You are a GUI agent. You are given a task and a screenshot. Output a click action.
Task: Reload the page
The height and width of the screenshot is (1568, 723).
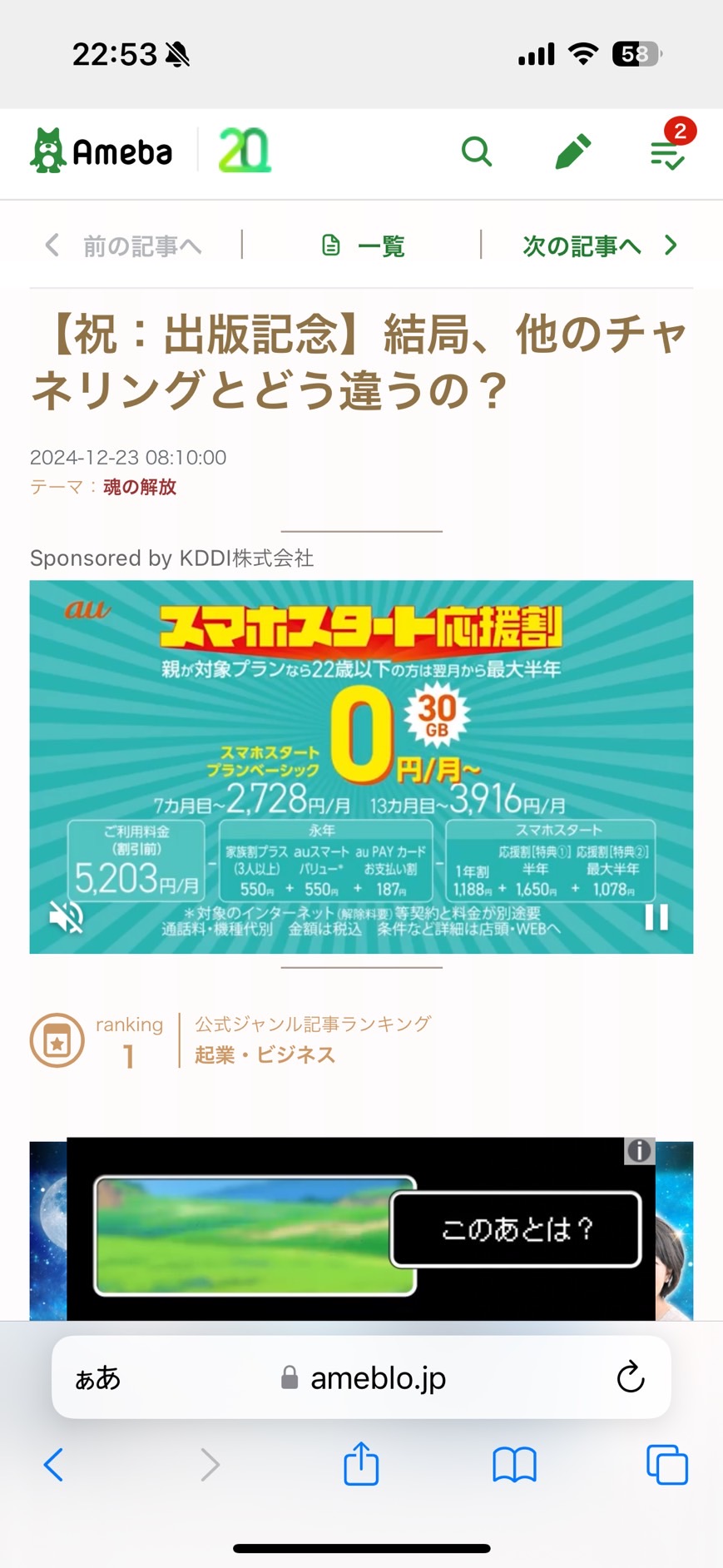pyautogui.click(x=631, y=1377)
